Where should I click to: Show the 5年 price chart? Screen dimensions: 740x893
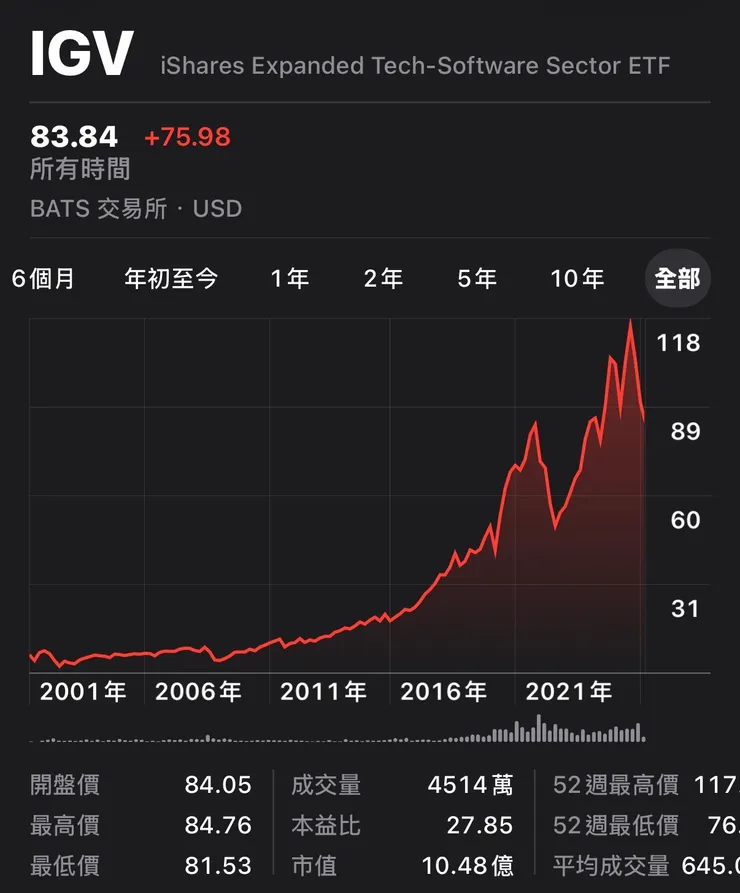pos(476,280)
